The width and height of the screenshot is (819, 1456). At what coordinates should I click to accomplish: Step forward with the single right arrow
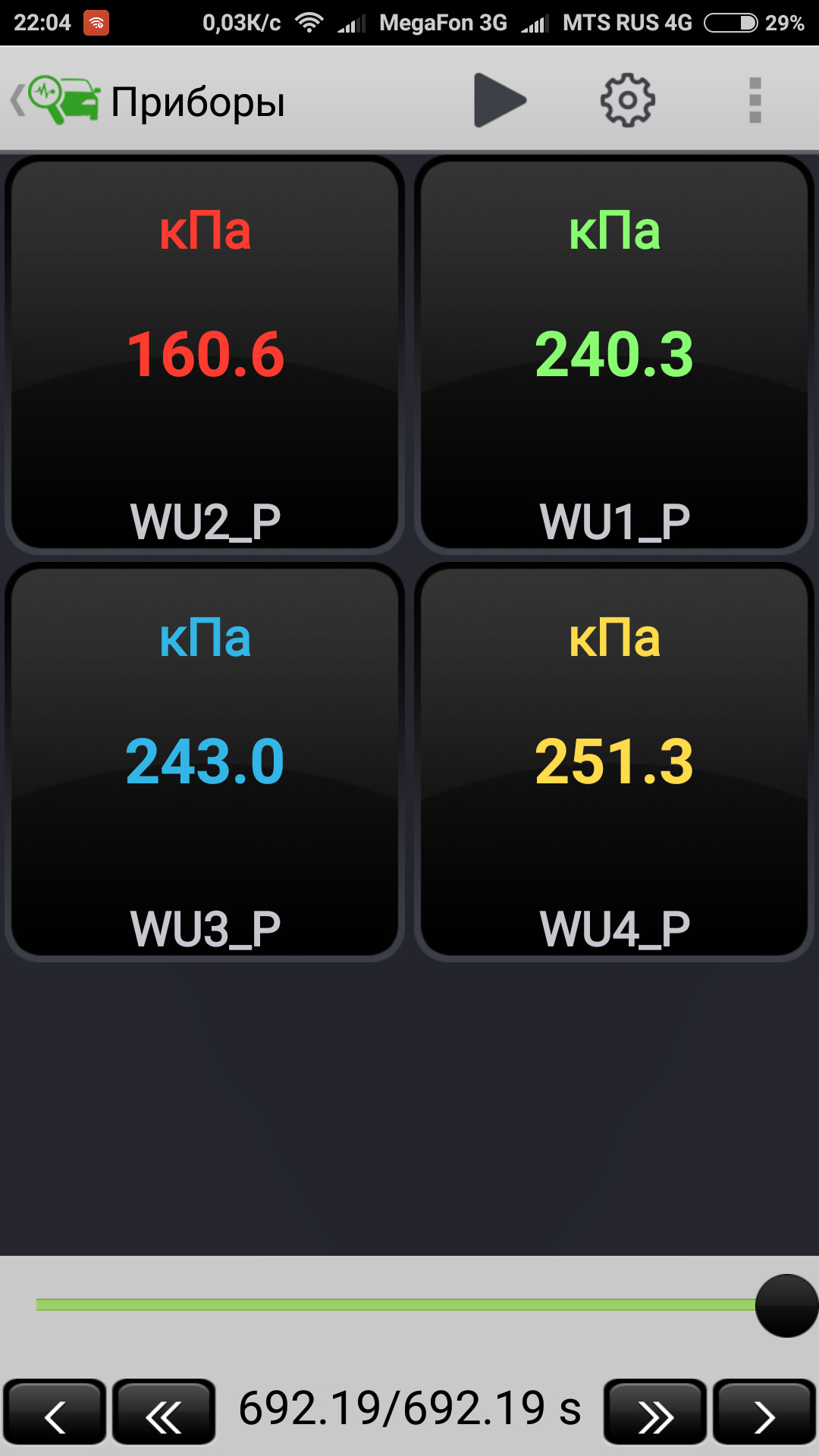click(764, 1412)
